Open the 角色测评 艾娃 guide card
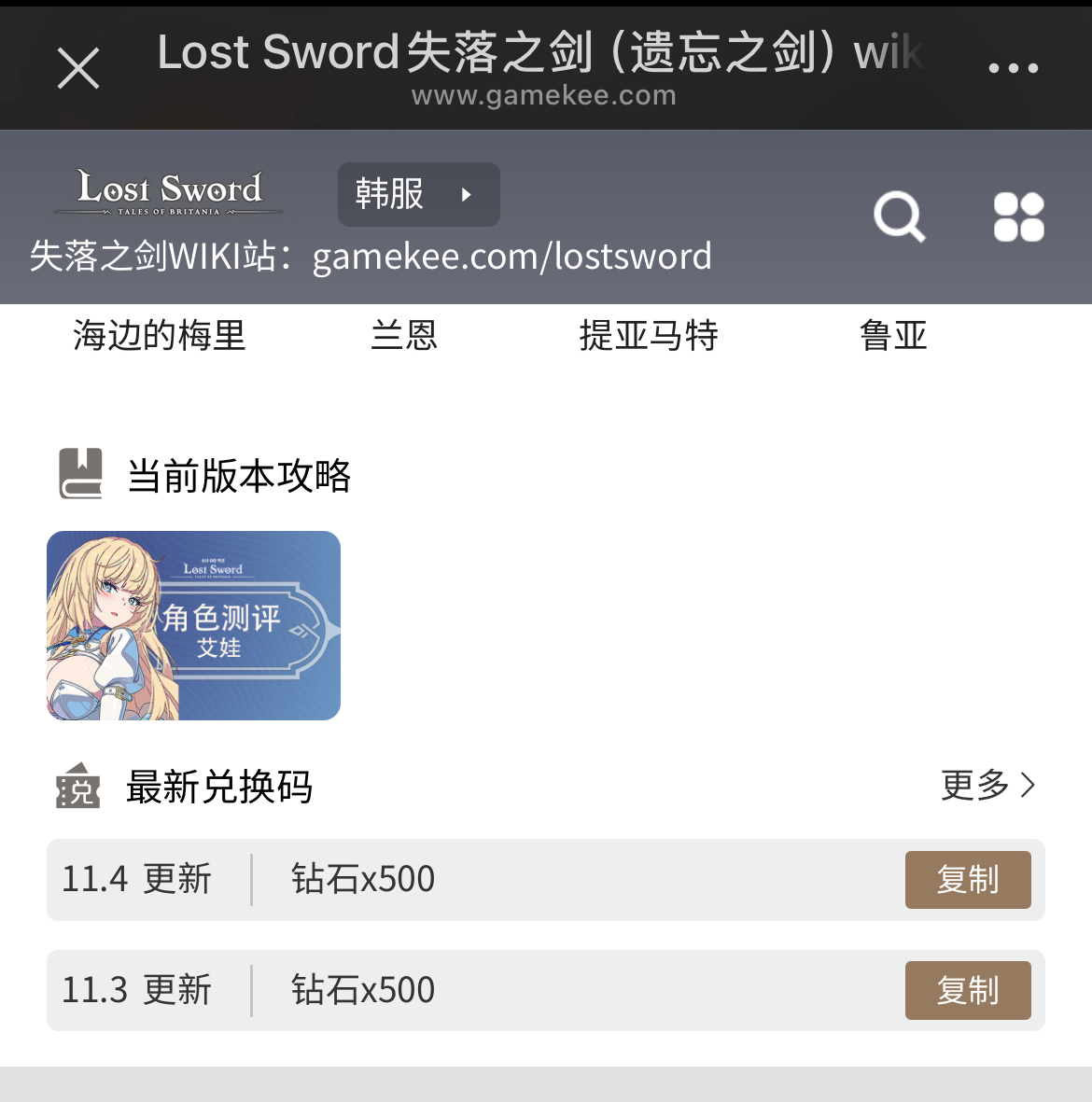The image size is (1092, 1102). [193, 625]
